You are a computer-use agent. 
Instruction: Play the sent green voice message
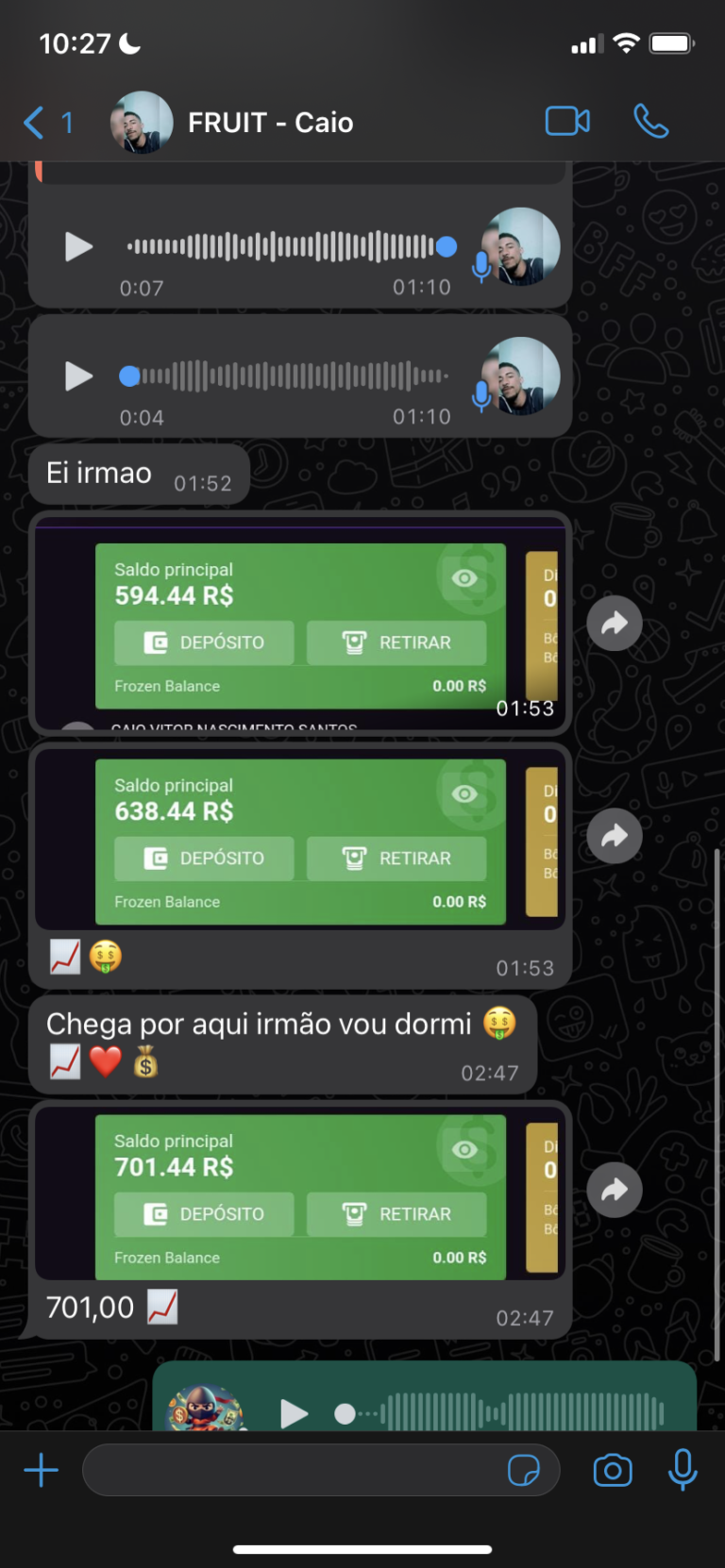click(x=295, y=1413)
